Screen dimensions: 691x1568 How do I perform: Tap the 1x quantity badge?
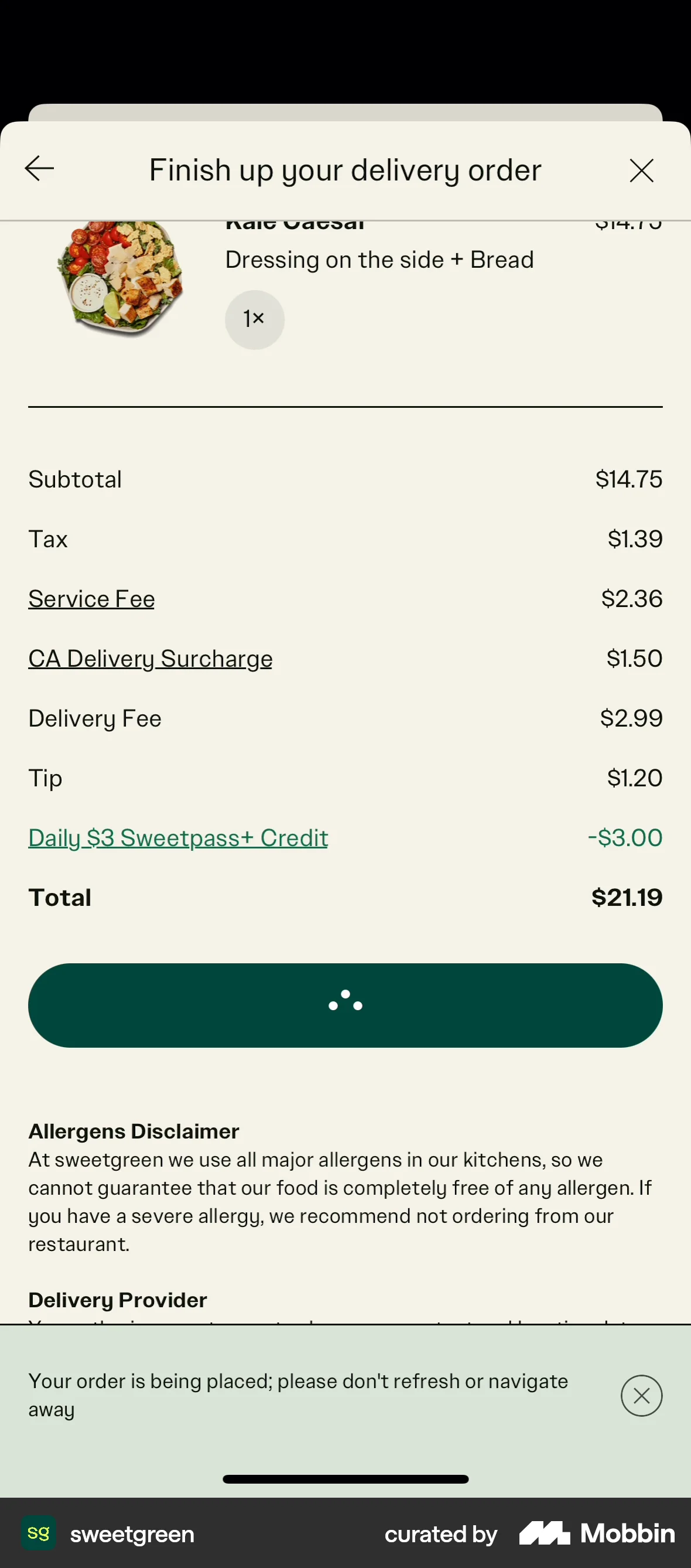(254, 319)
